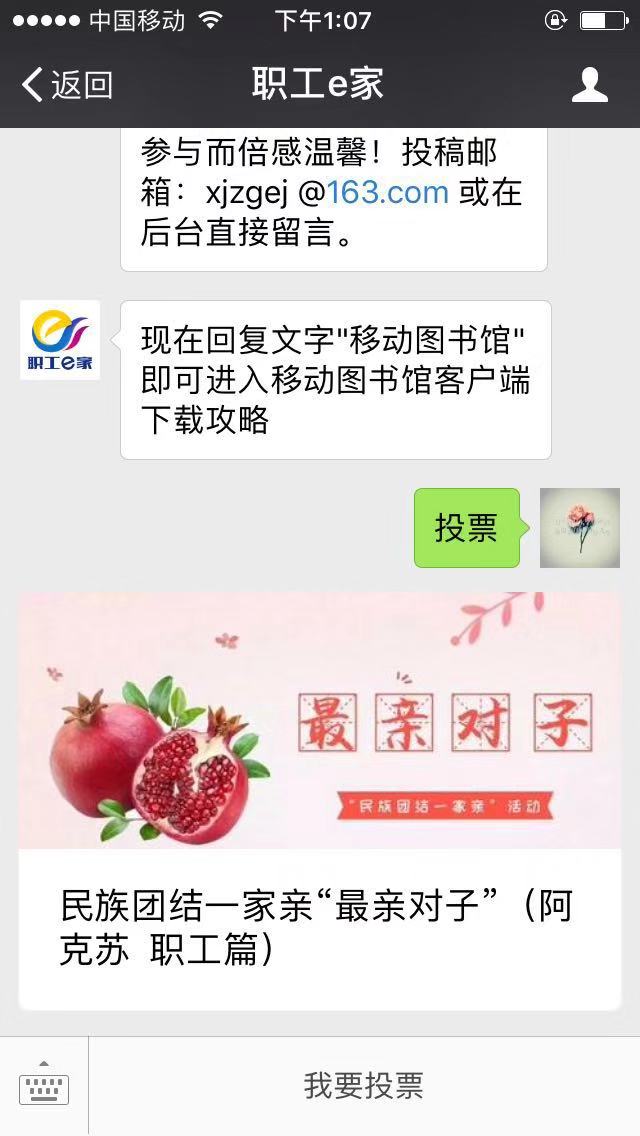Viewport: 640px width, 1136px height.
Task: Tap my rose avatar beside 投票
Action: coord(579,528)
